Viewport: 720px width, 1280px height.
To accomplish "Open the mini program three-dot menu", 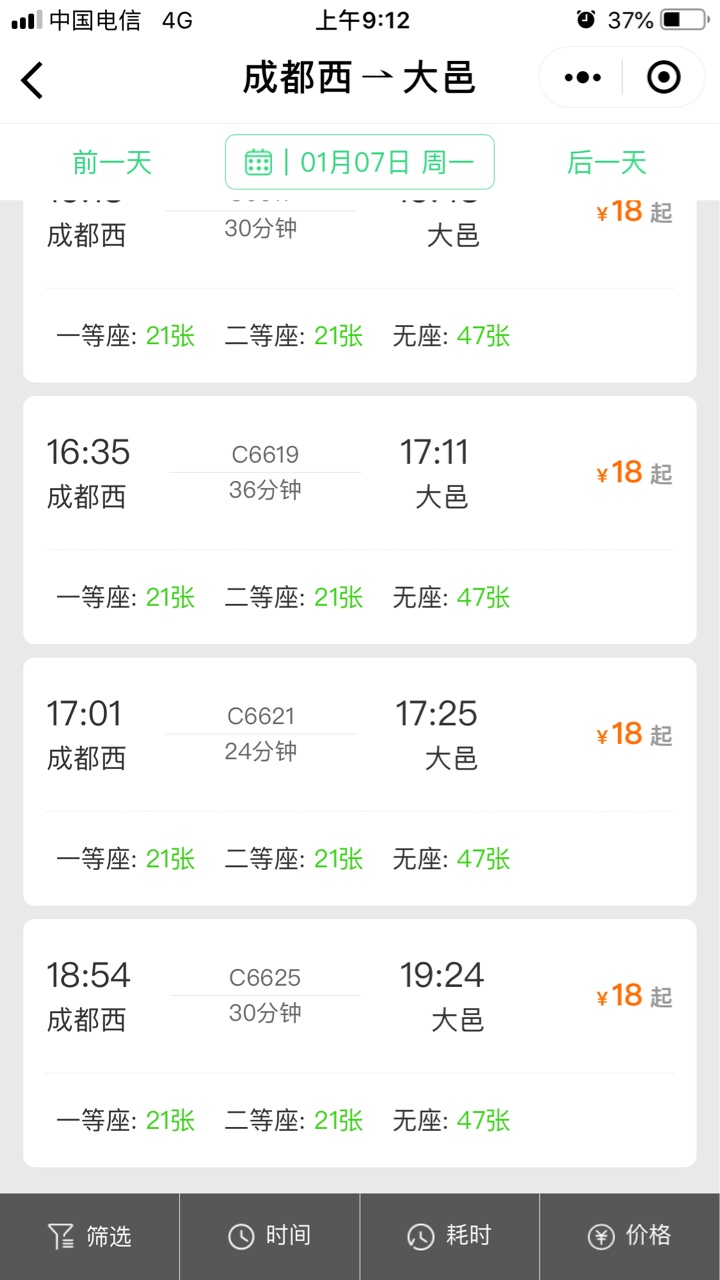I will coord(582,77).
